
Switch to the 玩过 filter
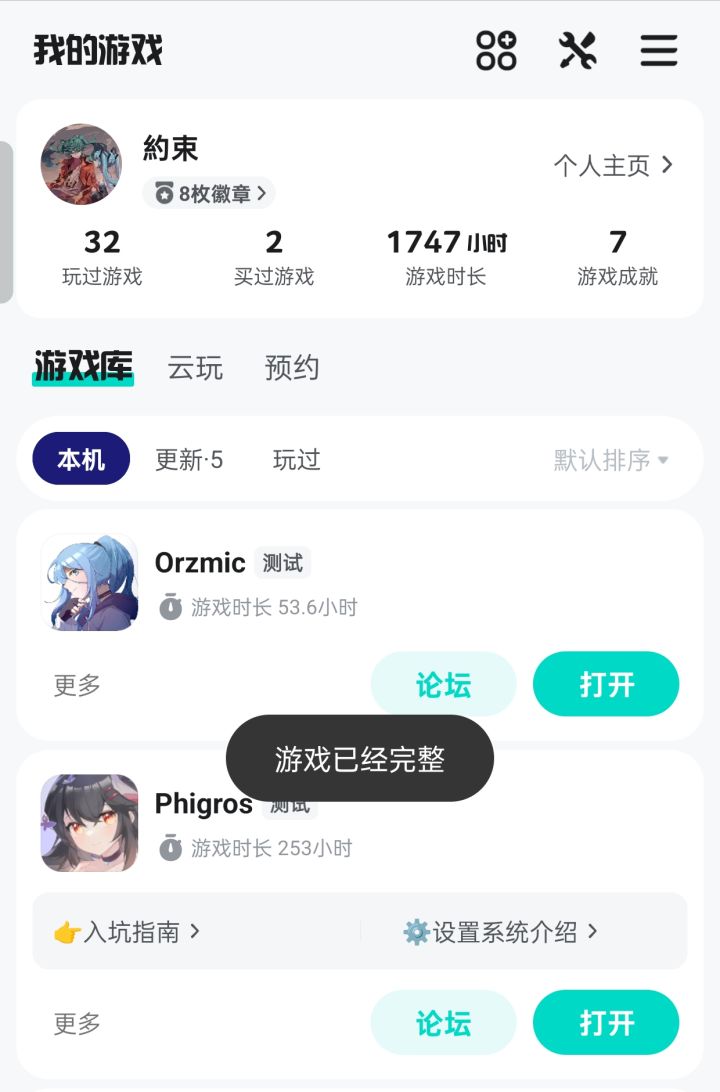(x=295, y=459)
